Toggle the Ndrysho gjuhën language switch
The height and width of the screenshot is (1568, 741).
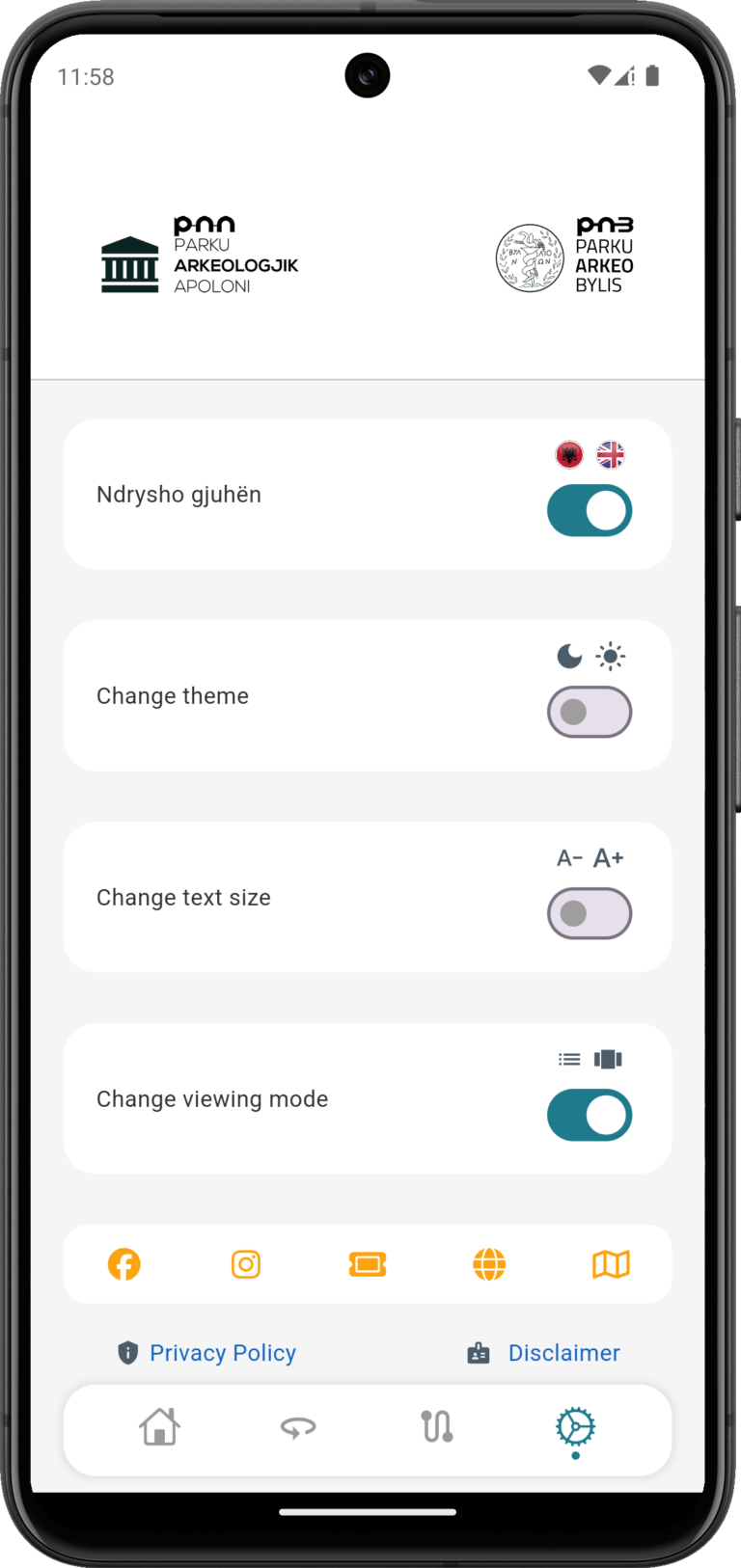[590, 511]
